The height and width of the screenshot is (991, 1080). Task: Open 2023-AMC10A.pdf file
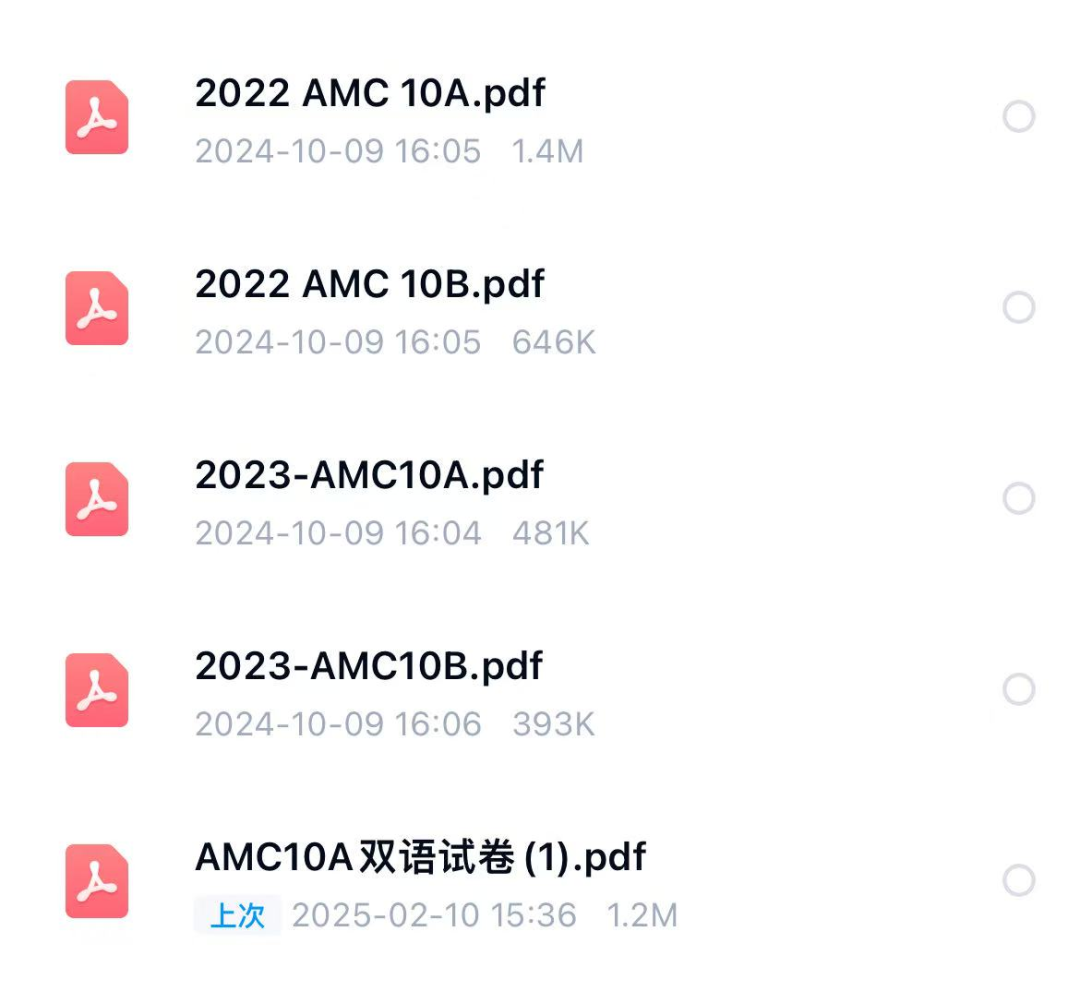(369, 475)
